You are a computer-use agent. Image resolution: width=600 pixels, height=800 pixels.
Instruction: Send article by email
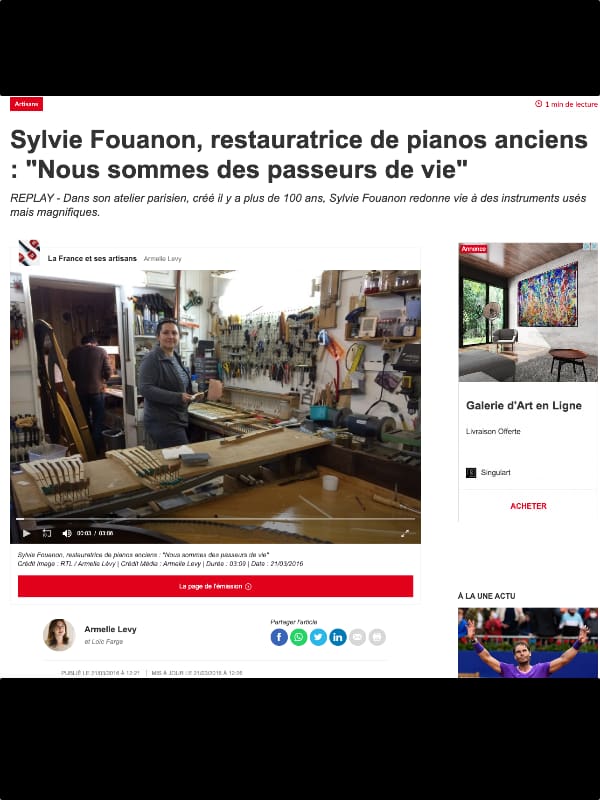pyautogui.click(x=357, y=637)
